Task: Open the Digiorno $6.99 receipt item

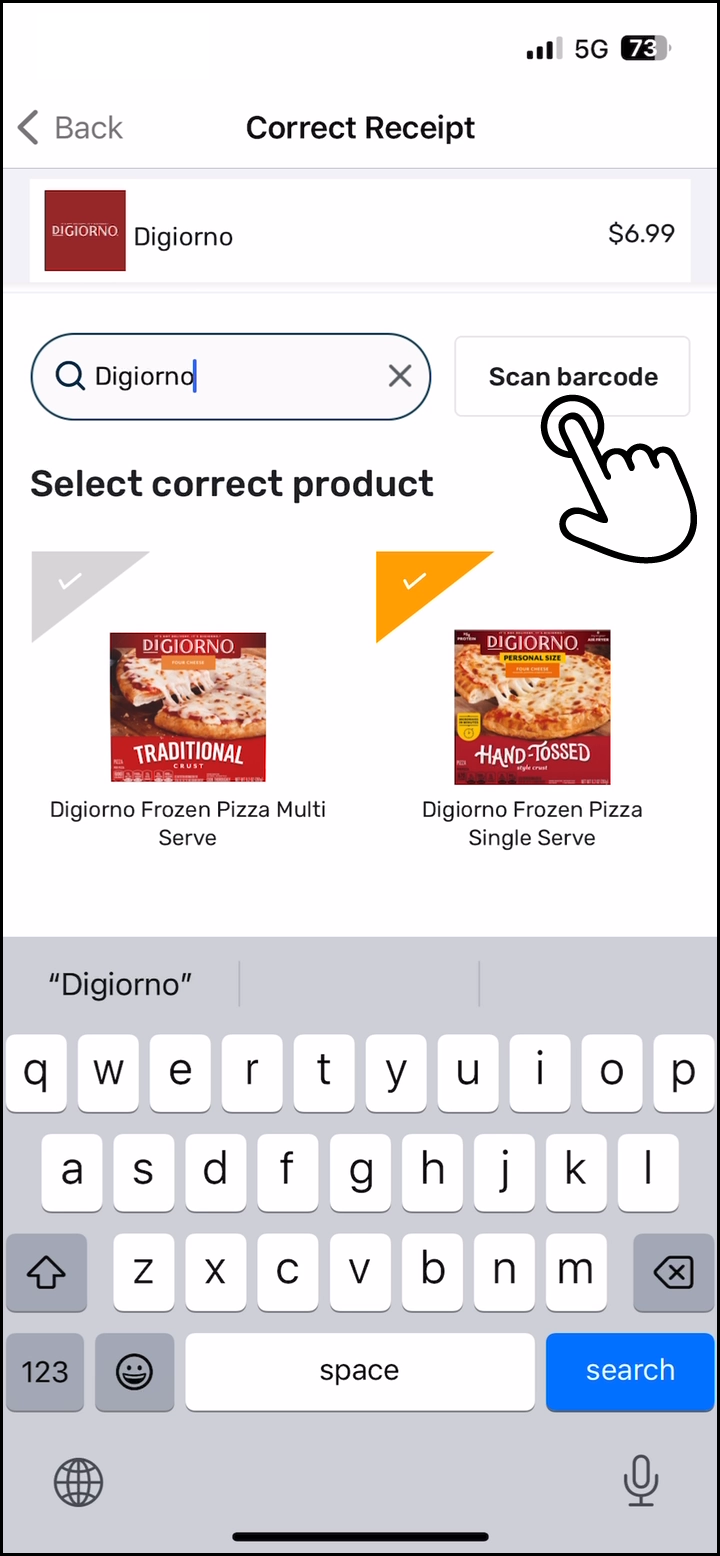Action: coord(360,231)
